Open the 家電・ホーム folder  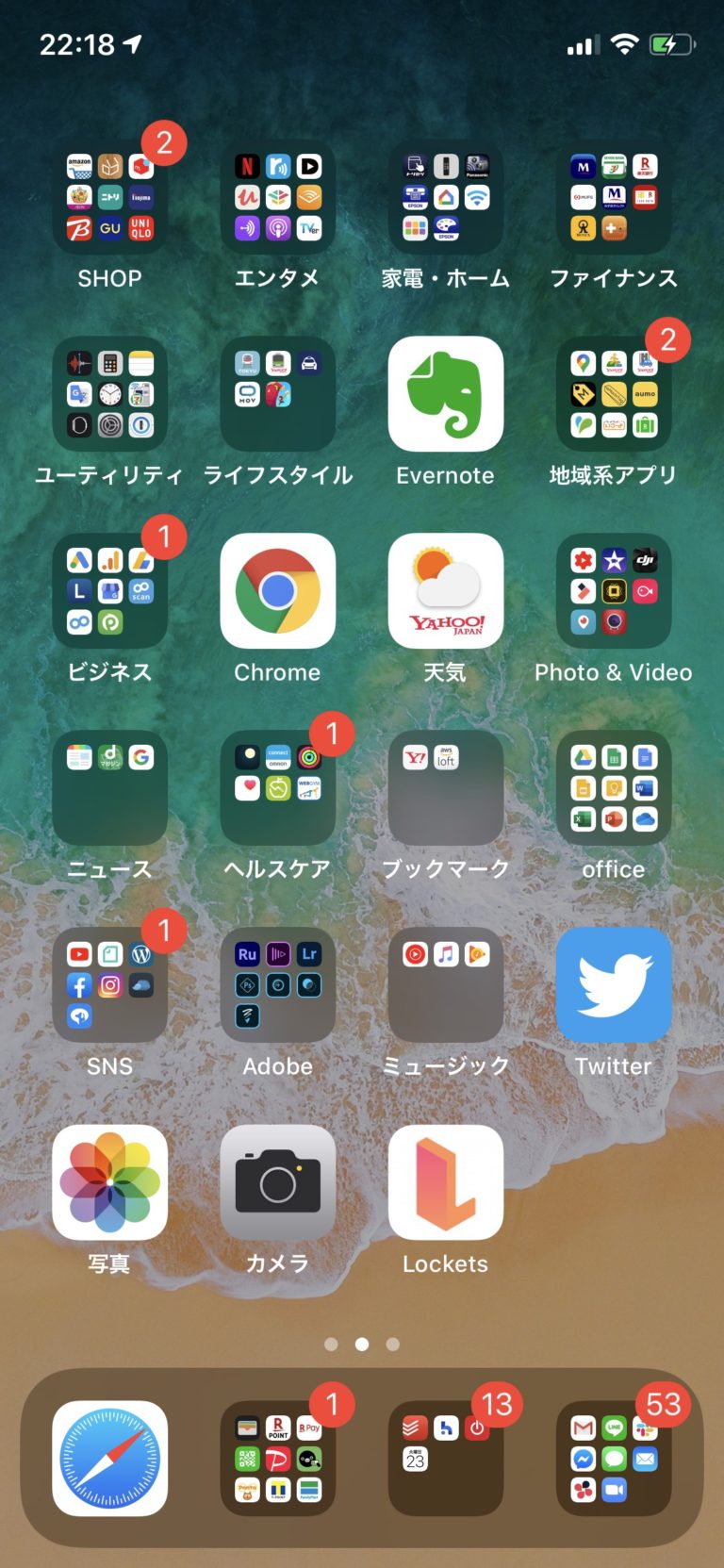(445, 197)
